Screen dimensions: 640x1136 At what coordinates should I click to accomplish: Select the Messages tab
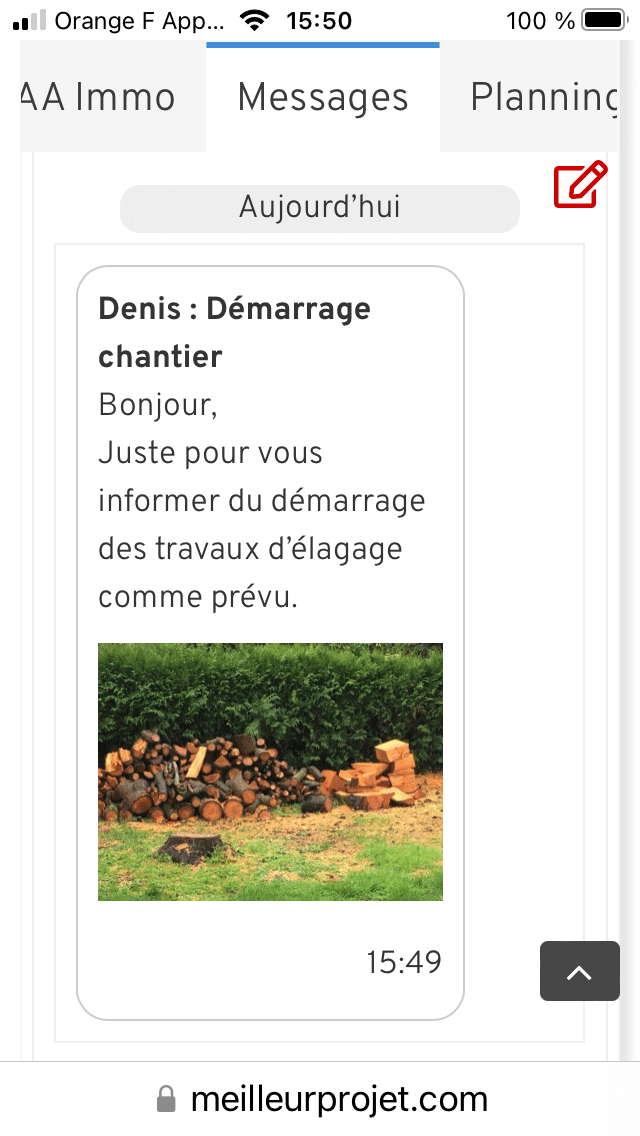click(323, 98)
